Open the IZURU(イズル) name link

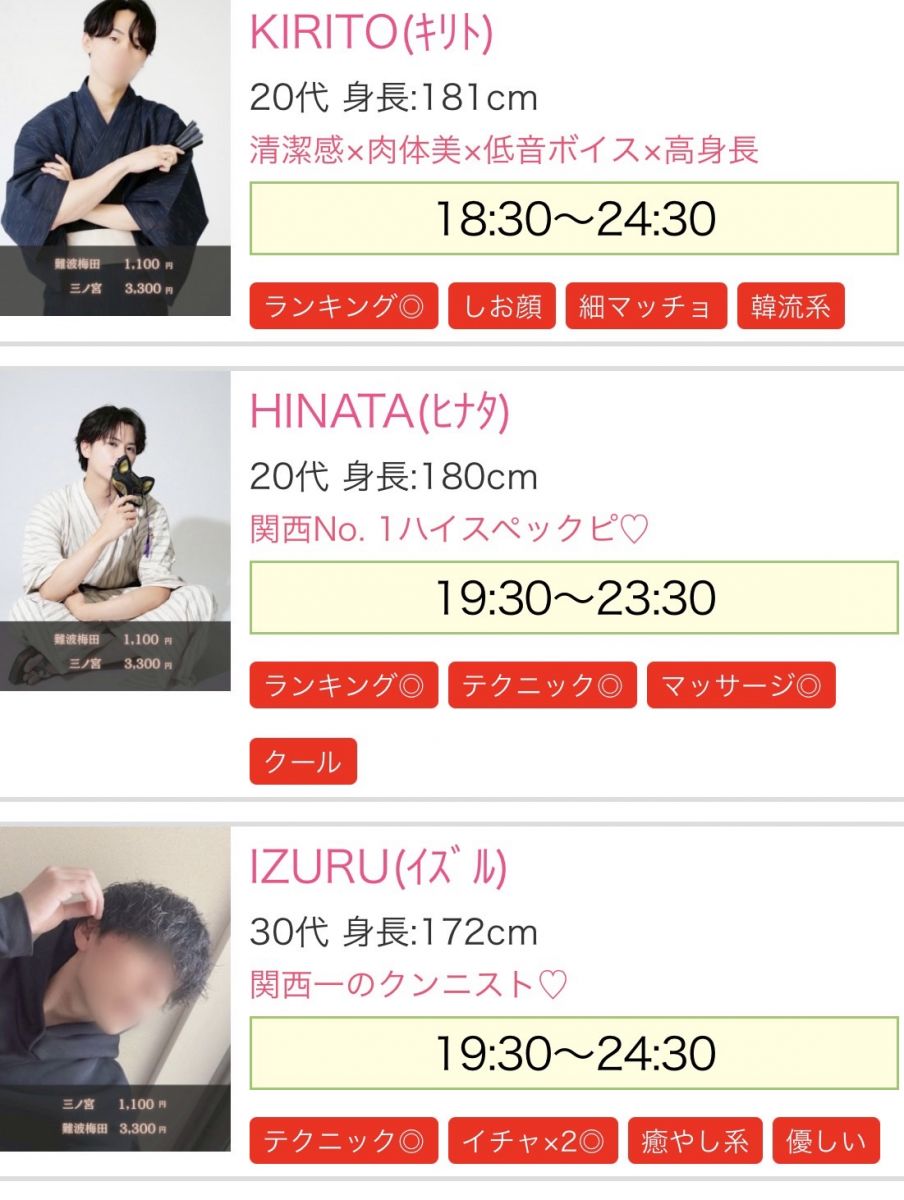pos(378,870)
